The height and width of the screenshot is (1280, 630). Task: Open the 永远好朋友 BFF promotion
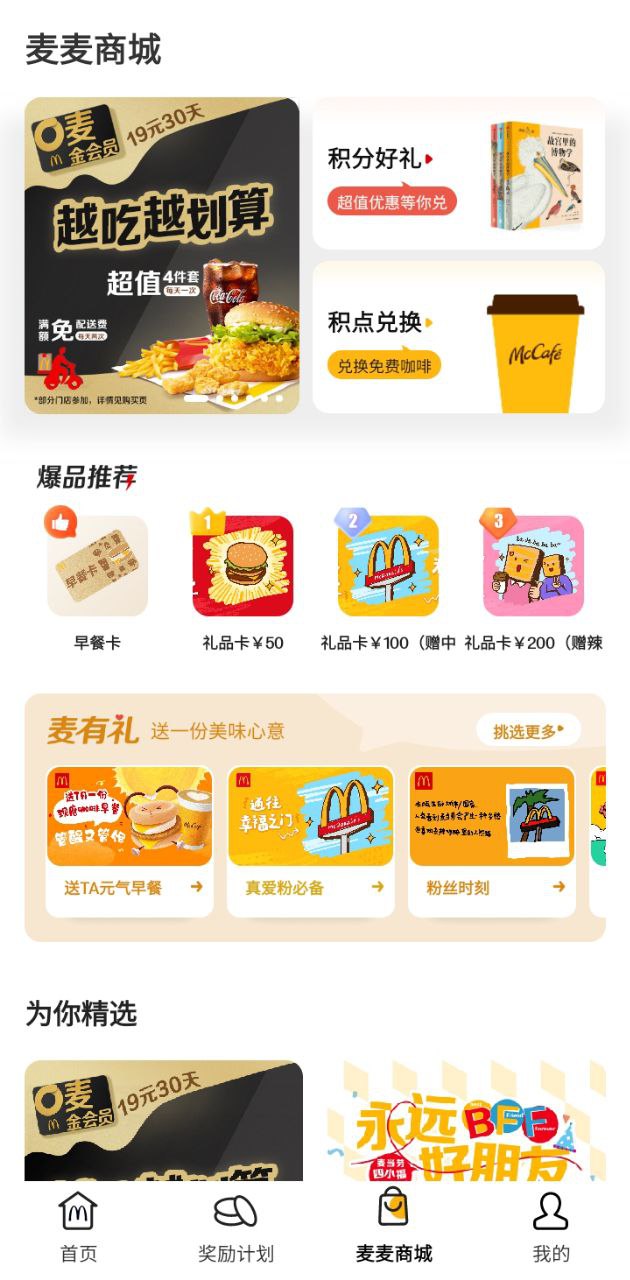[466, 1120]
